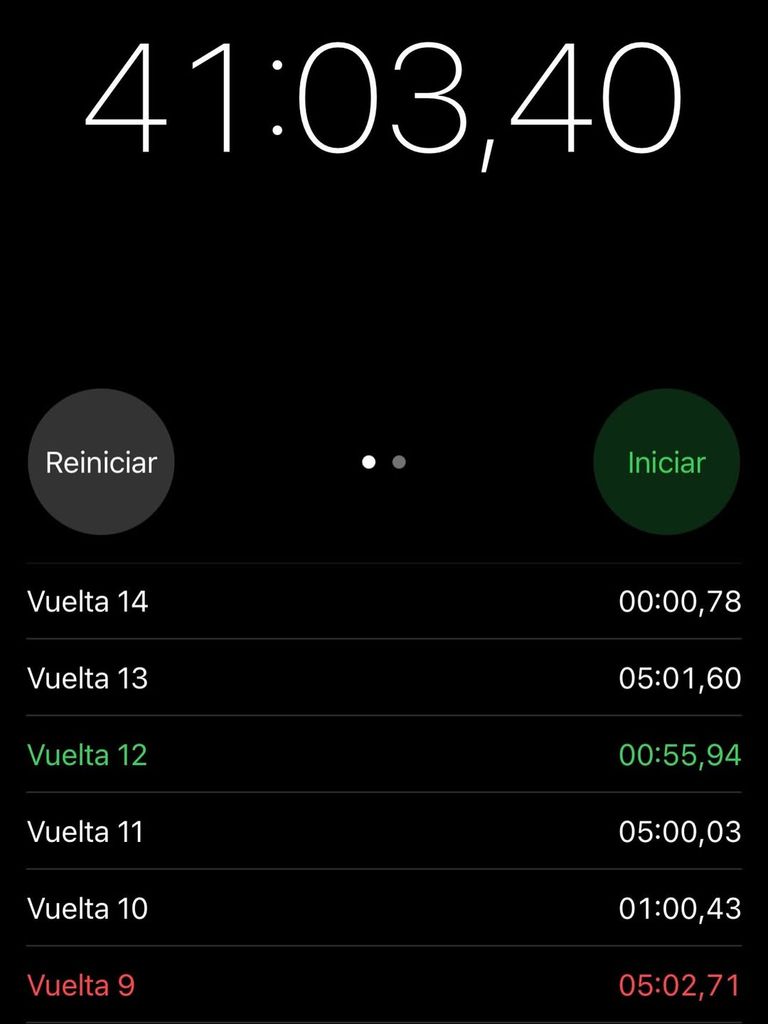The image size is (768, 1024).
Task: Tap Reiniciar to reset the stopwatch
Action: click(101, 463)
